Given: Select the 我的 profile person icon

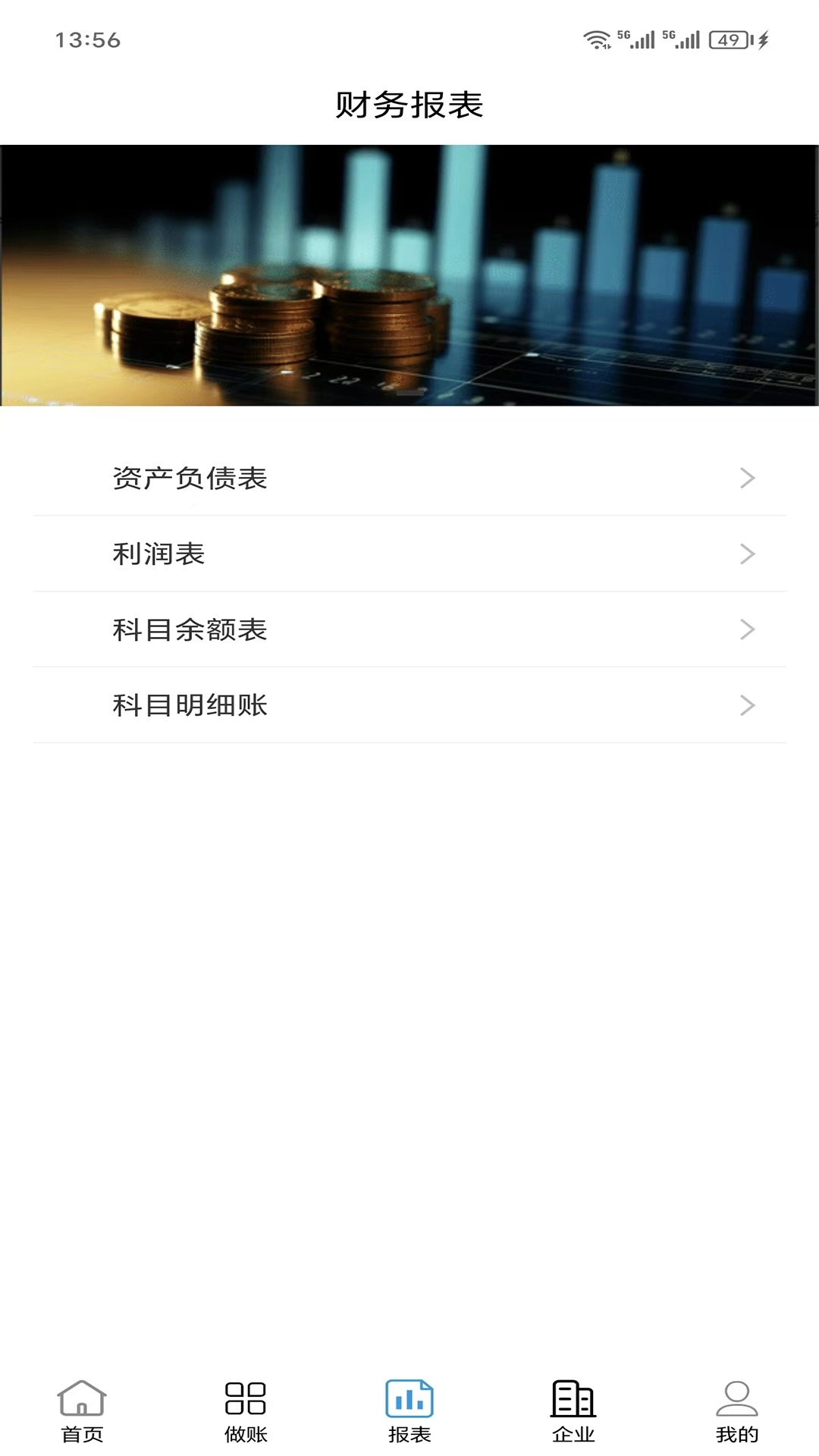Looking at the screenshot, I should pos(736,1407).
